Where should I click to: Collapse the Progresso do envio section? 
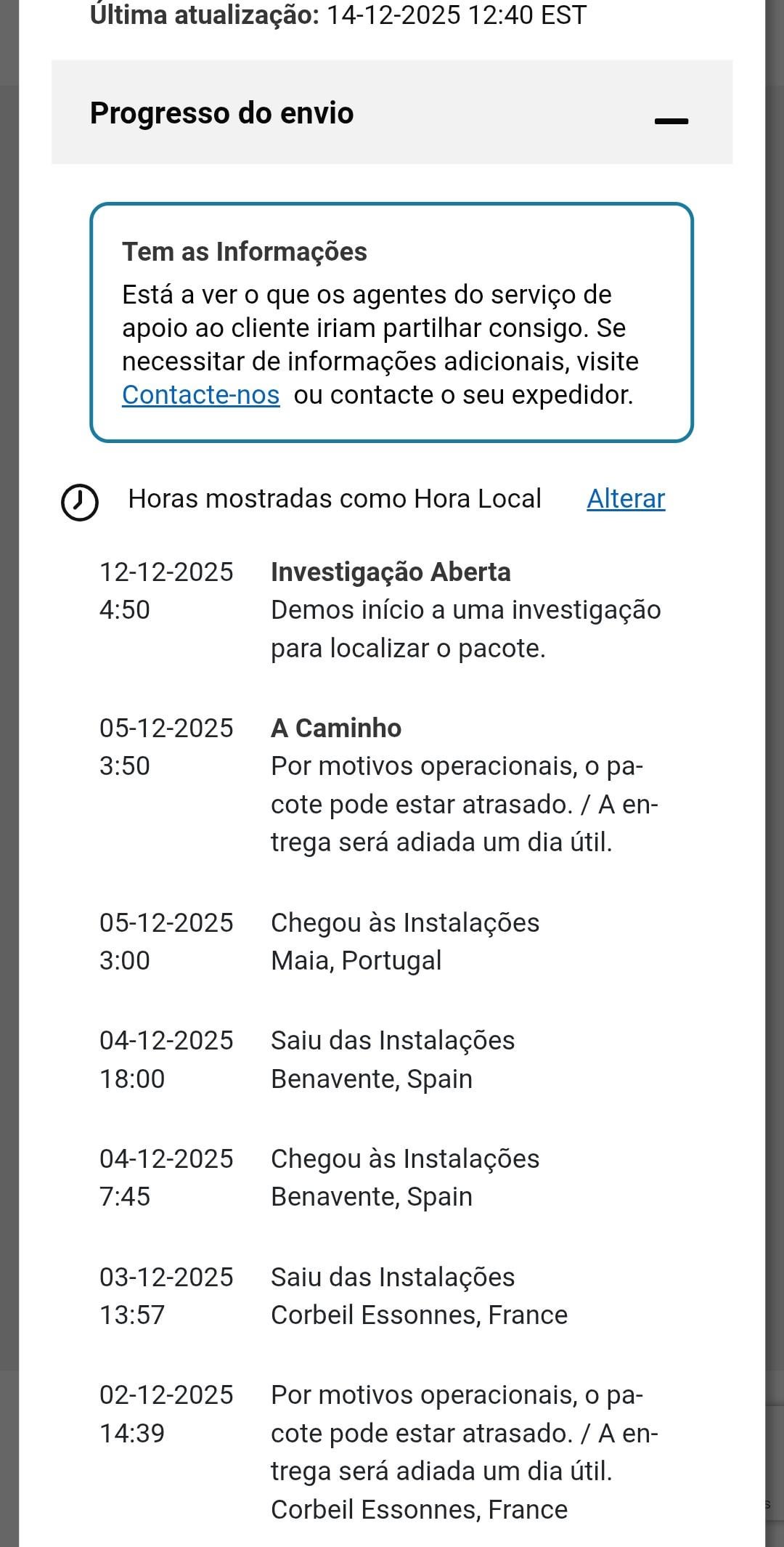[671, 121]
